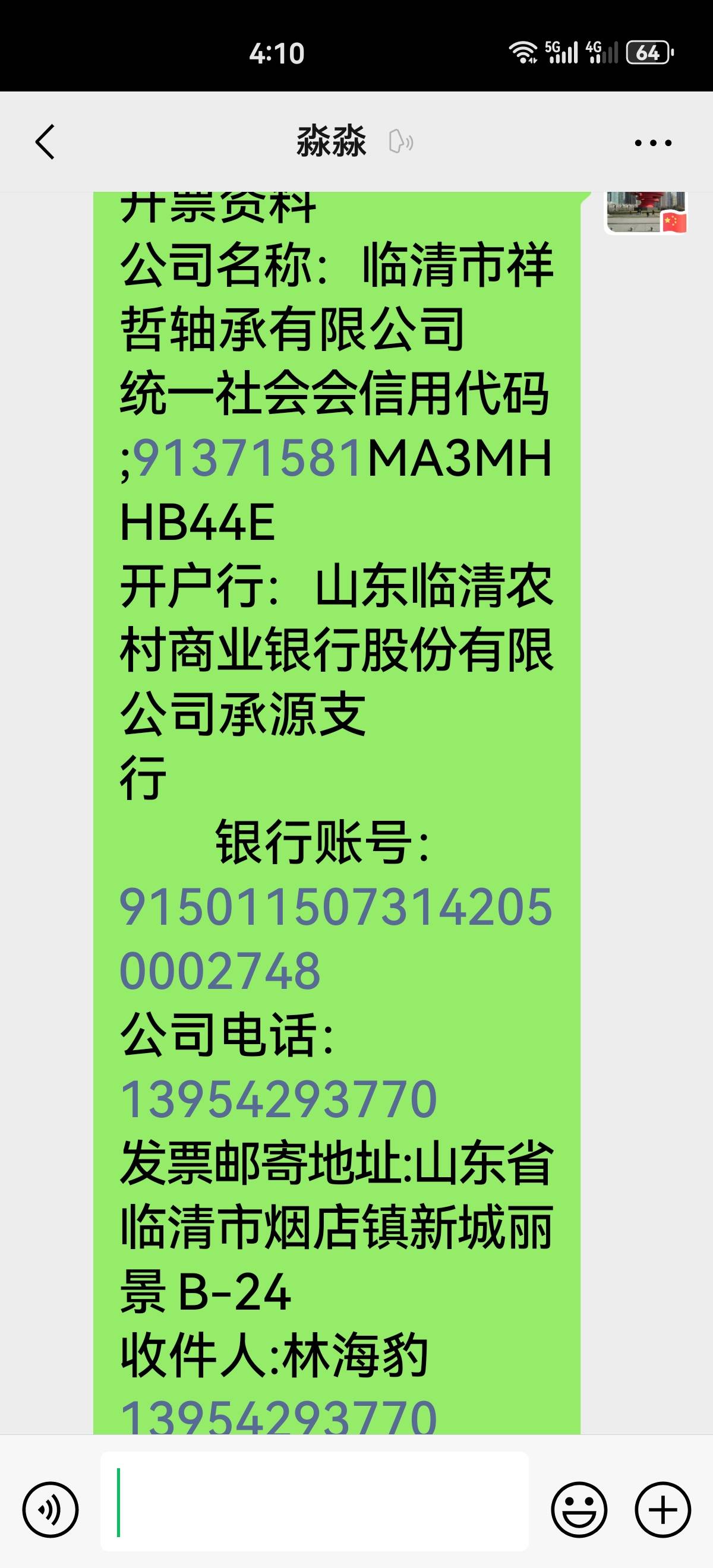This screenshot has height=1568, width=713.
Task: Tap the sender's avatar beside the message
Action: [646, 213]
